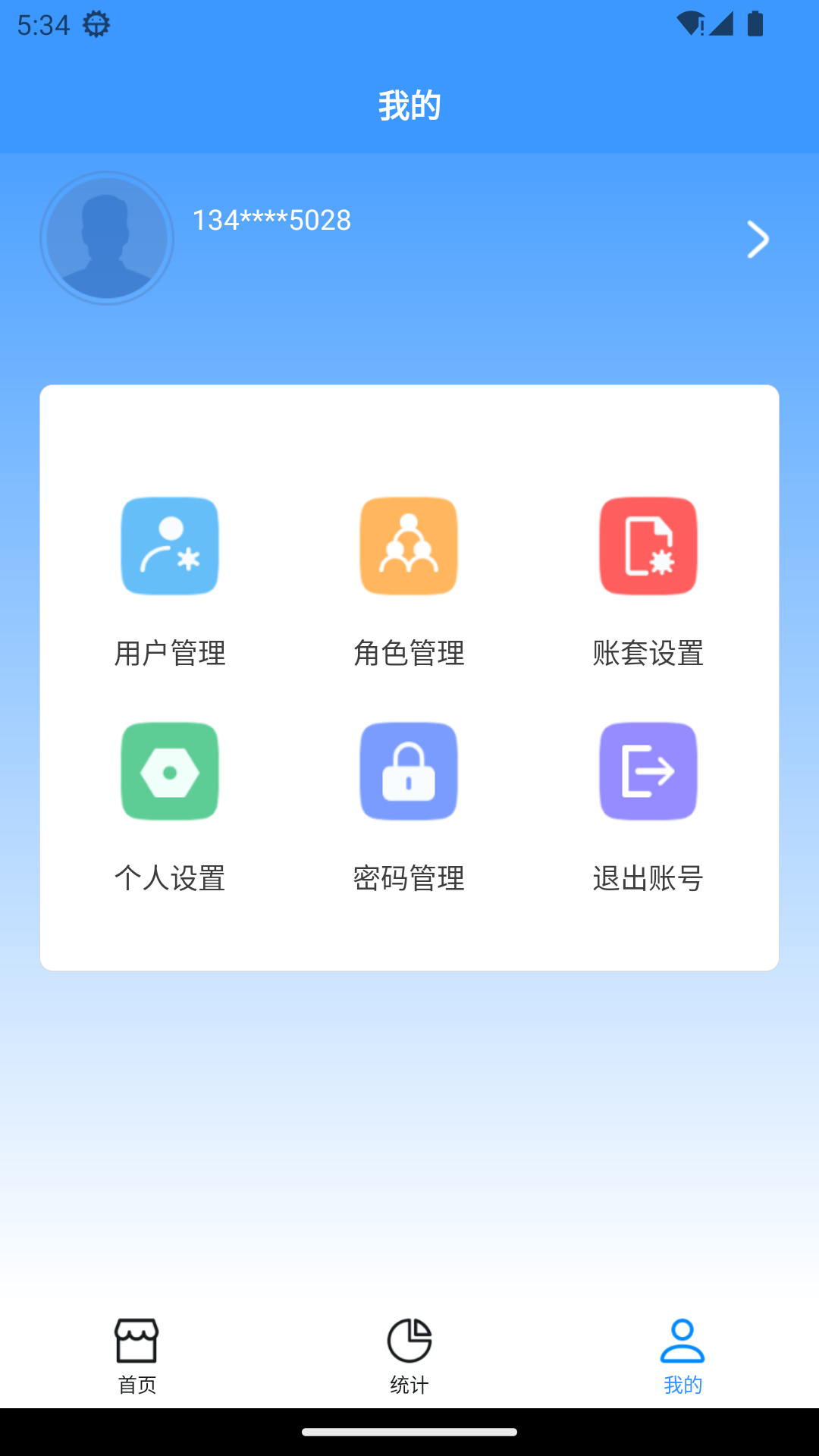The width and height of the screenshot is (819, 1456).
Task: Open 角色管理 (Role Management) icon
Action: (409, 546)
